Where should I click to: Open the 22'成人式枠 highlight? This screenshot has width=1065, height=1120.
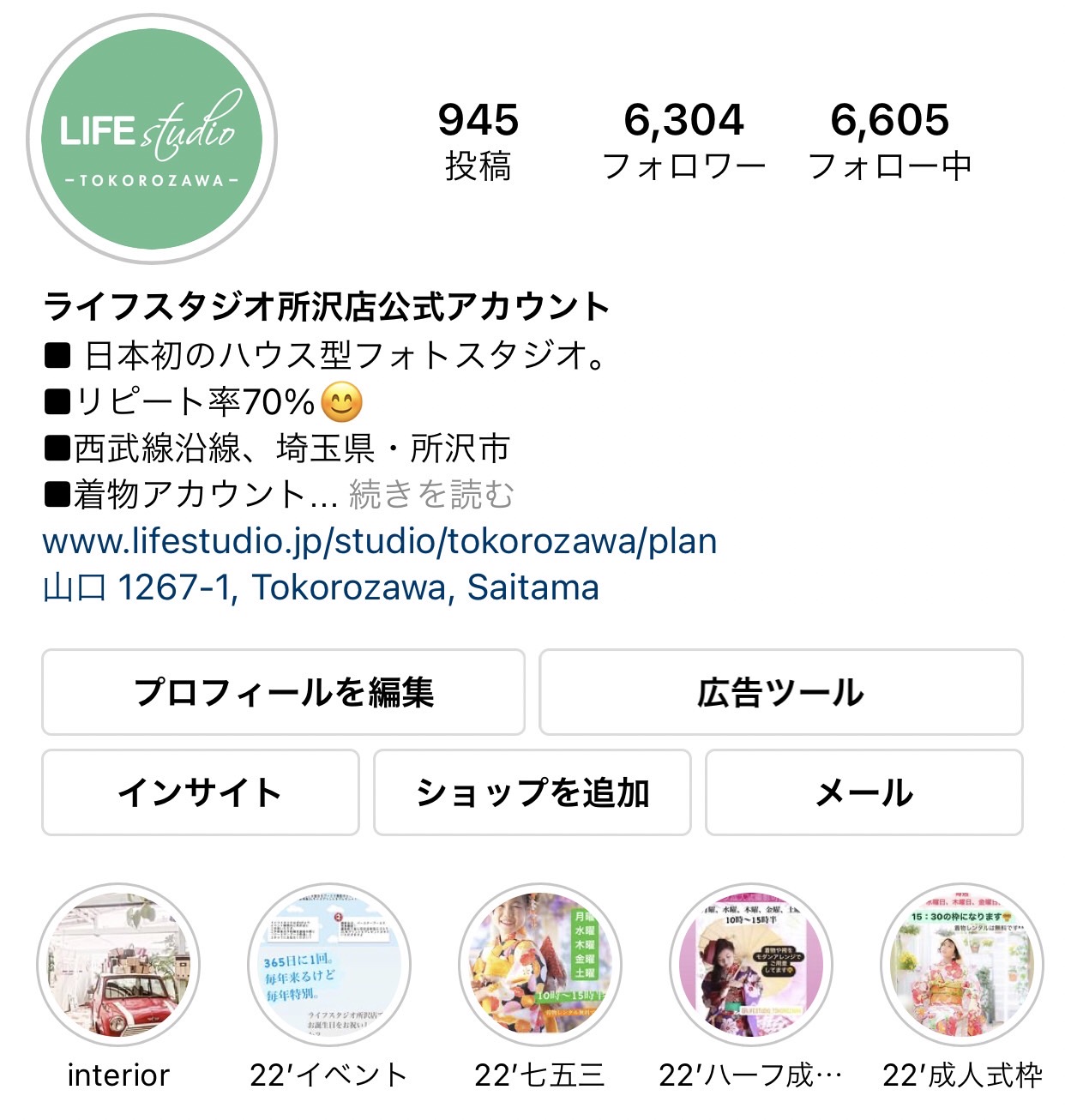[962, 965]
